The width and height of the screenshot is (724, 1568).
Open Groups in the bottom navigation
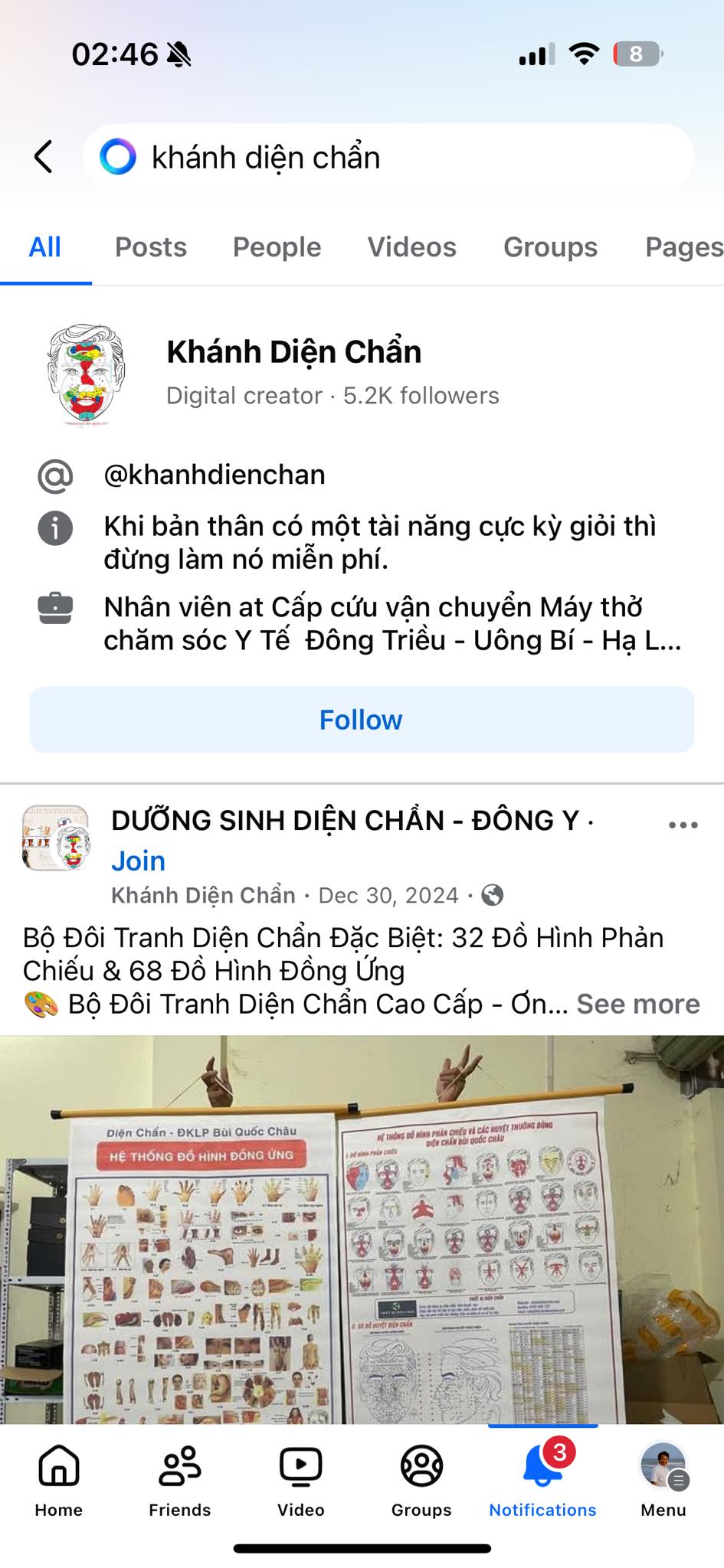pyautogui.click(x=421, y=1479)
